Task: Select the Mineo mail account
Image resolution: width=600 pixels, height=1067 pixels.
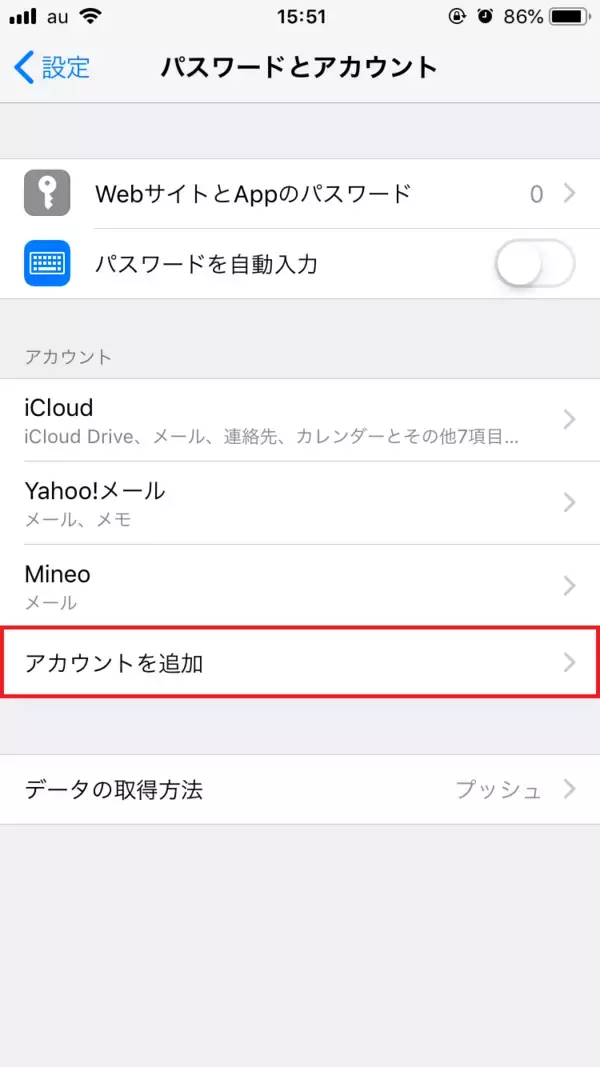Action: pyautogui.click(x=300, y=586)
